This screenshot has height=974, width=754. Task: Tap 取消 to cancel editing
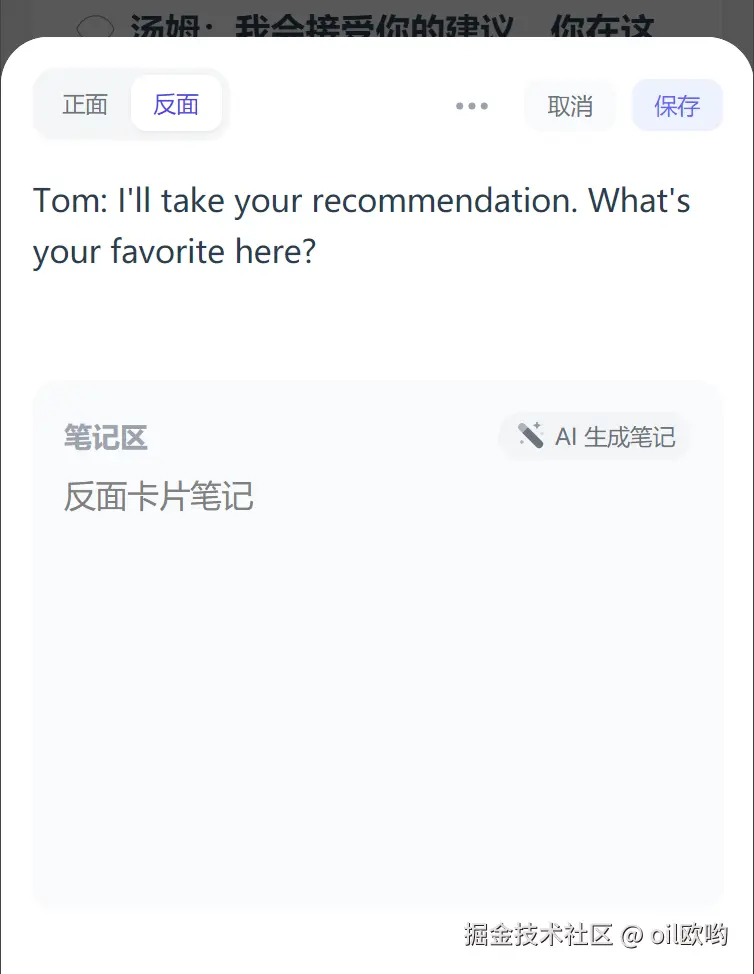[x=570, y=106]
